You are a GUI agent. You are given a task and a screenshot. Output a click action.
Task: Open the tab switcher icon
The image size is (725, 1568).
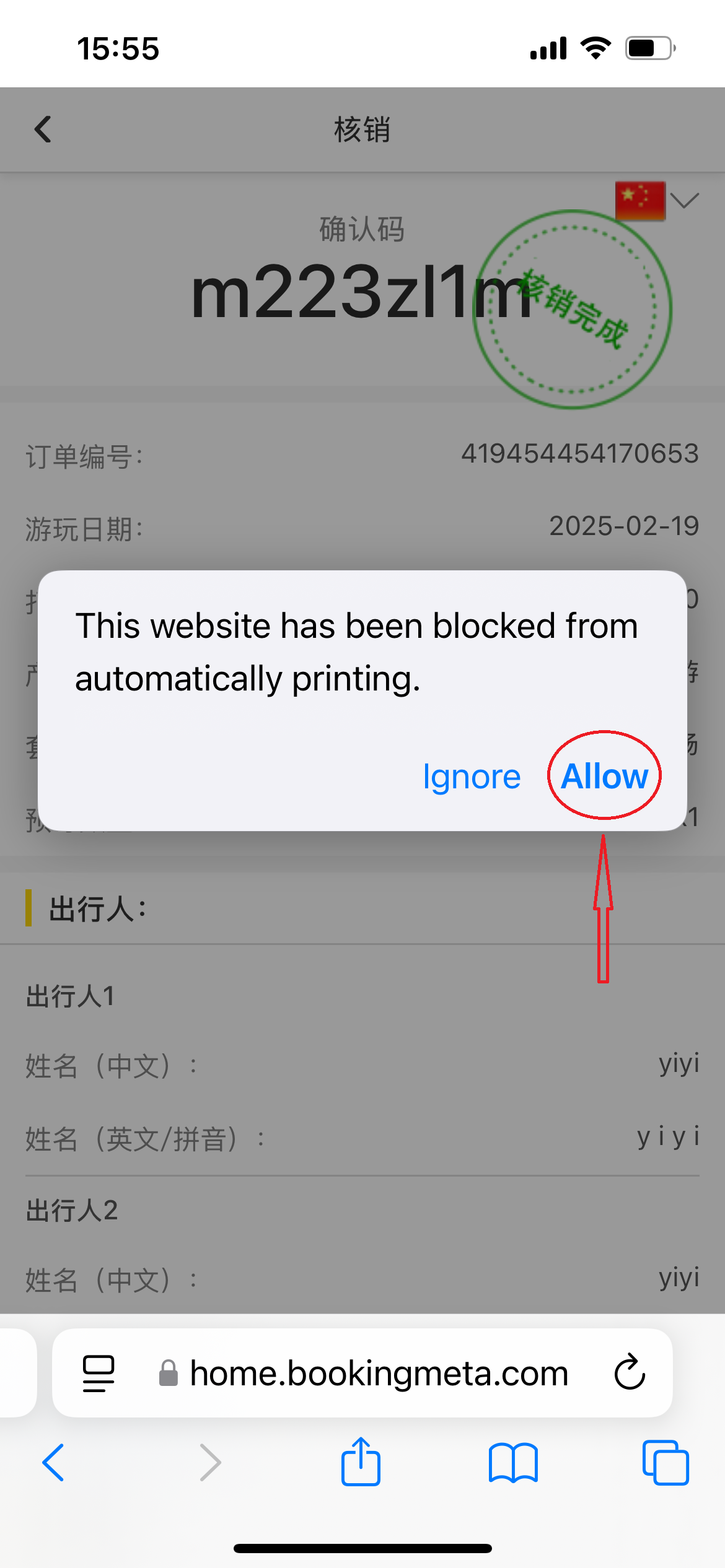pos(666,1463)
